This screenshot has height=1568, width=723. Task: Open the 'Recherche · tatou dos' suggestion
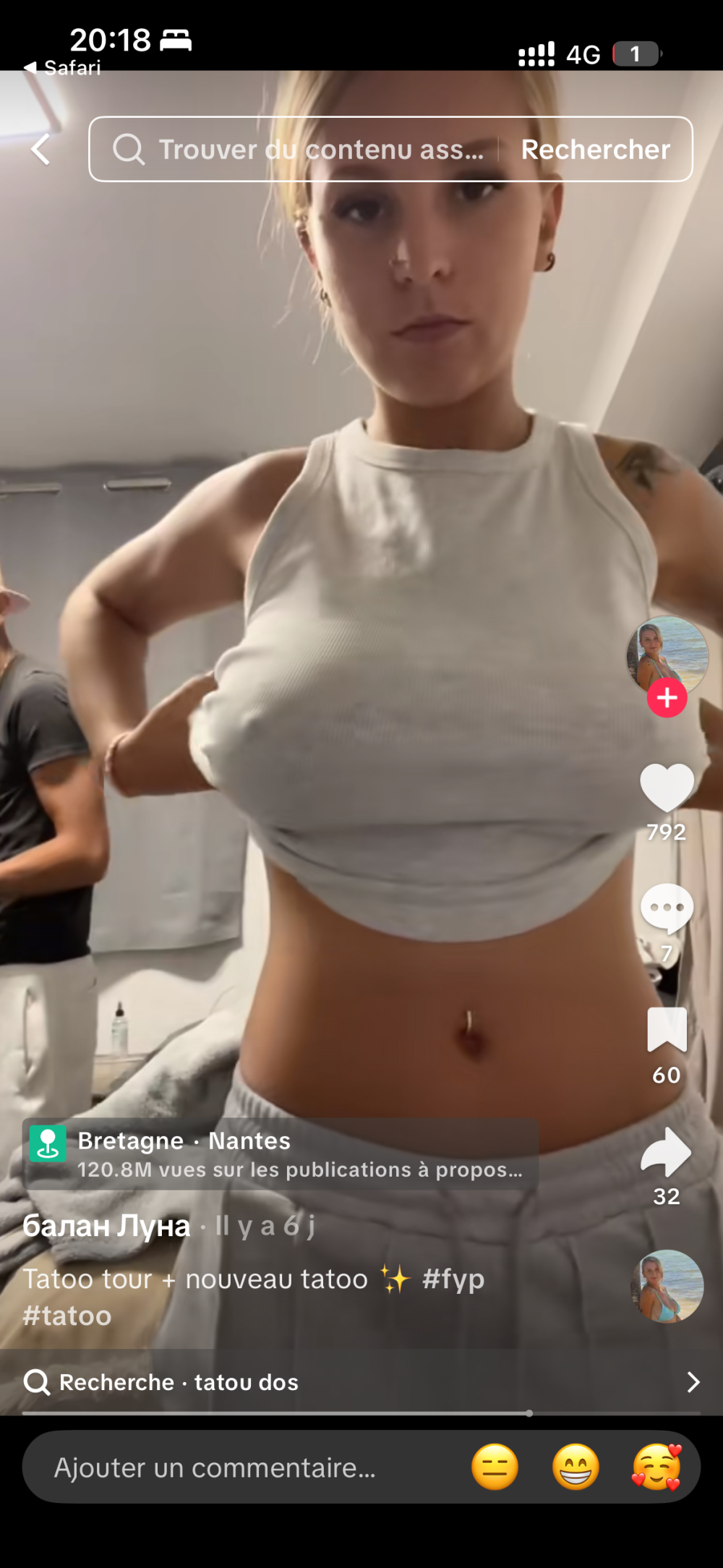(361, 1382)
